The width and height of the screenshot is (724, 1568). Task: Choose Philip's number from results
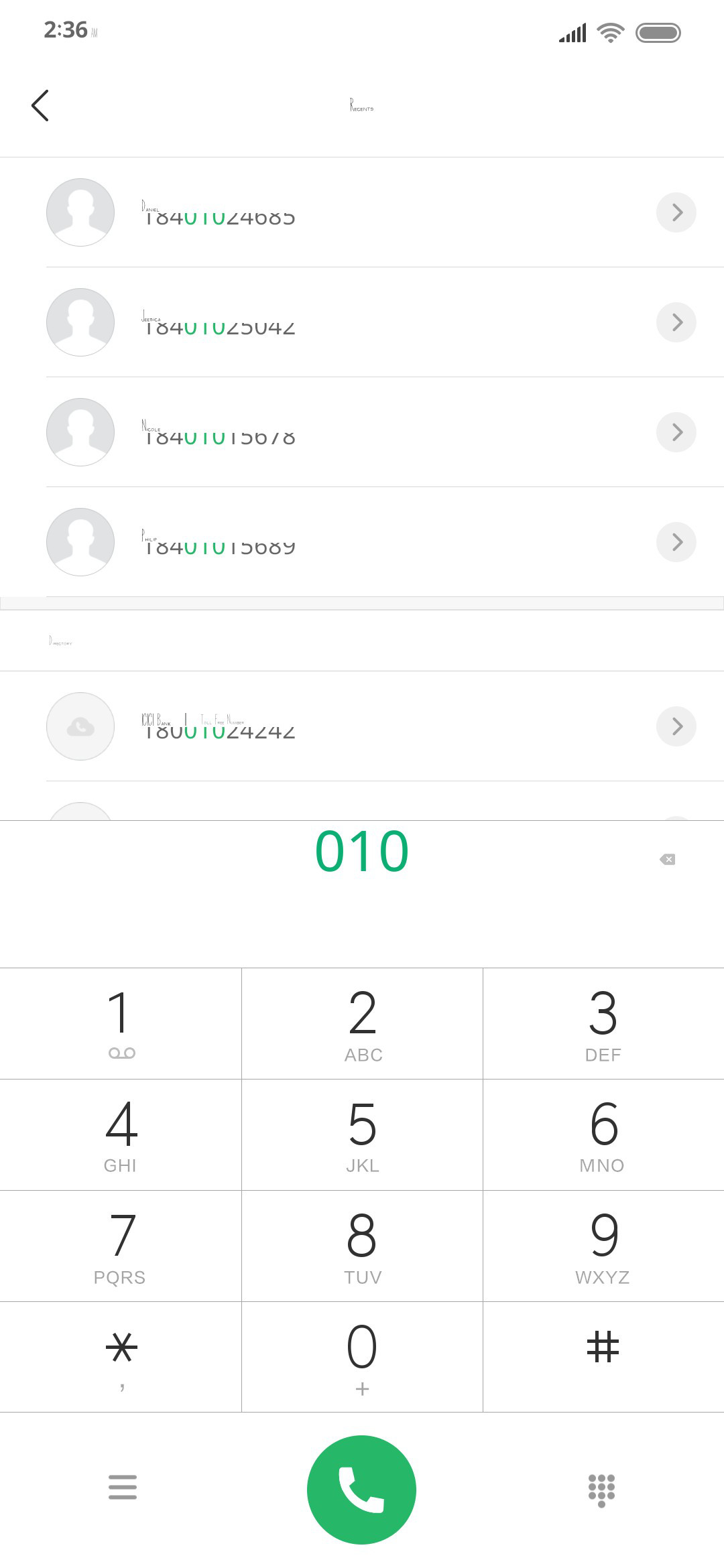[362, 542]
